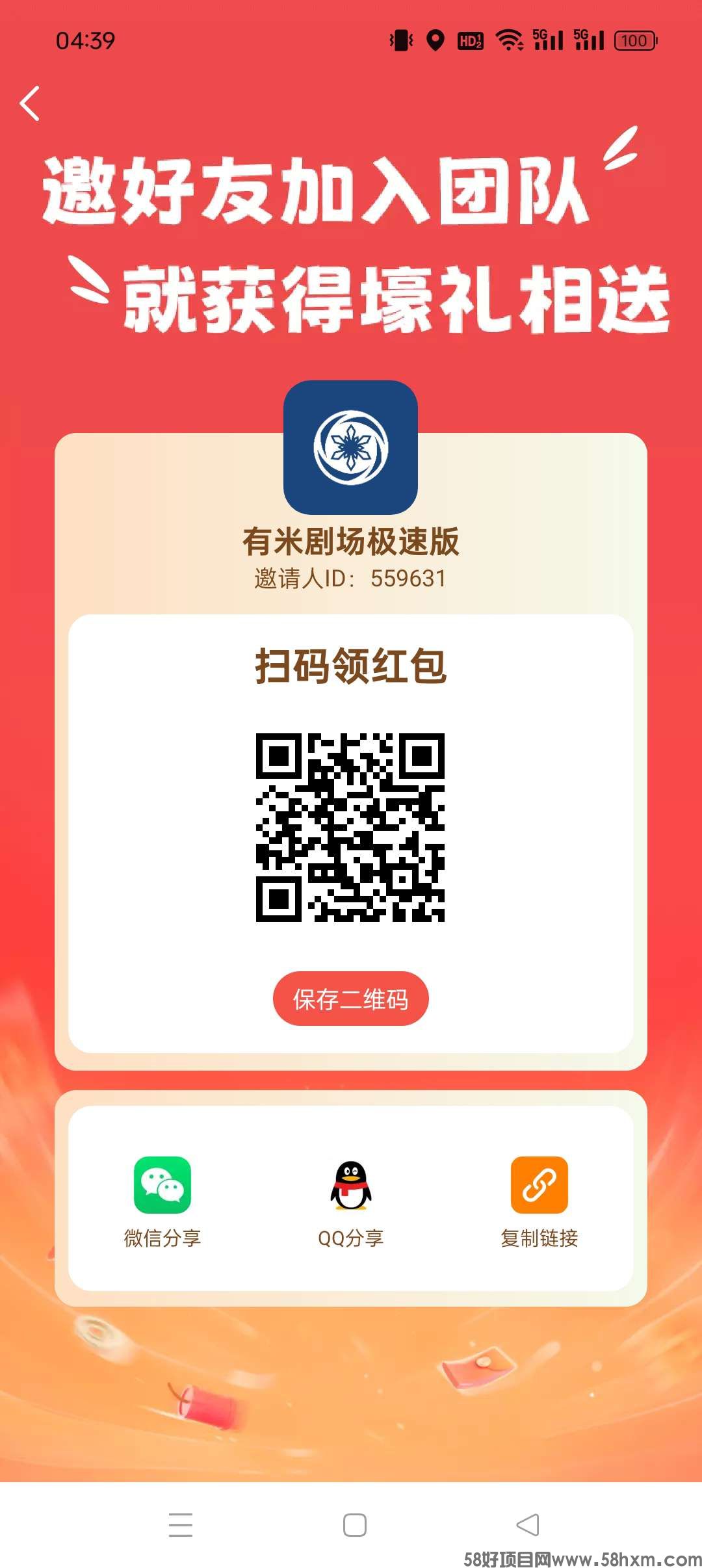This screenshot has width=702, height=1568.
Task: Tap the system home button
Action: [x=354, y=1524]
